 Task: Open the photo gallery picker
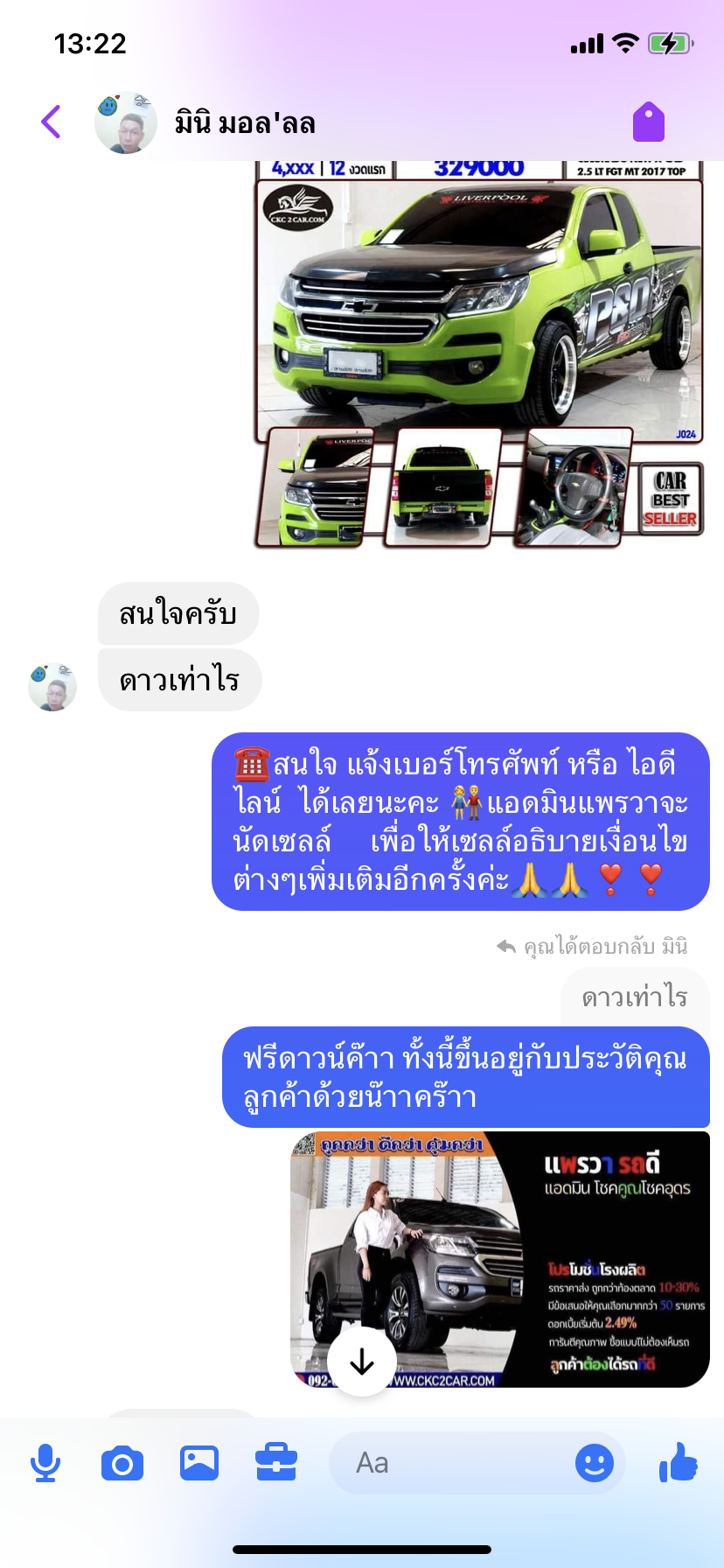199,1463
